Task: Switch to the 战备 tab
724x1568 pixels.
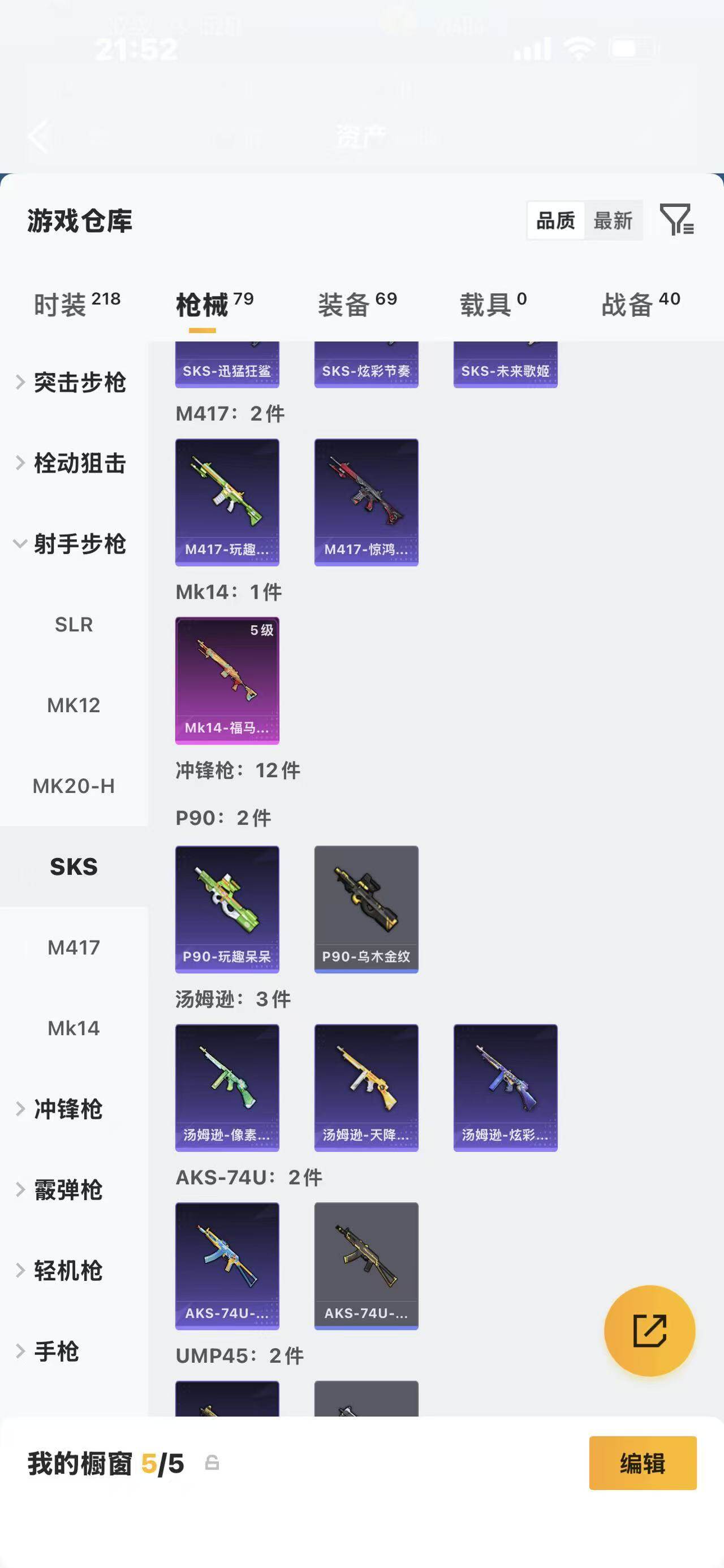Action: click(640, 304)
